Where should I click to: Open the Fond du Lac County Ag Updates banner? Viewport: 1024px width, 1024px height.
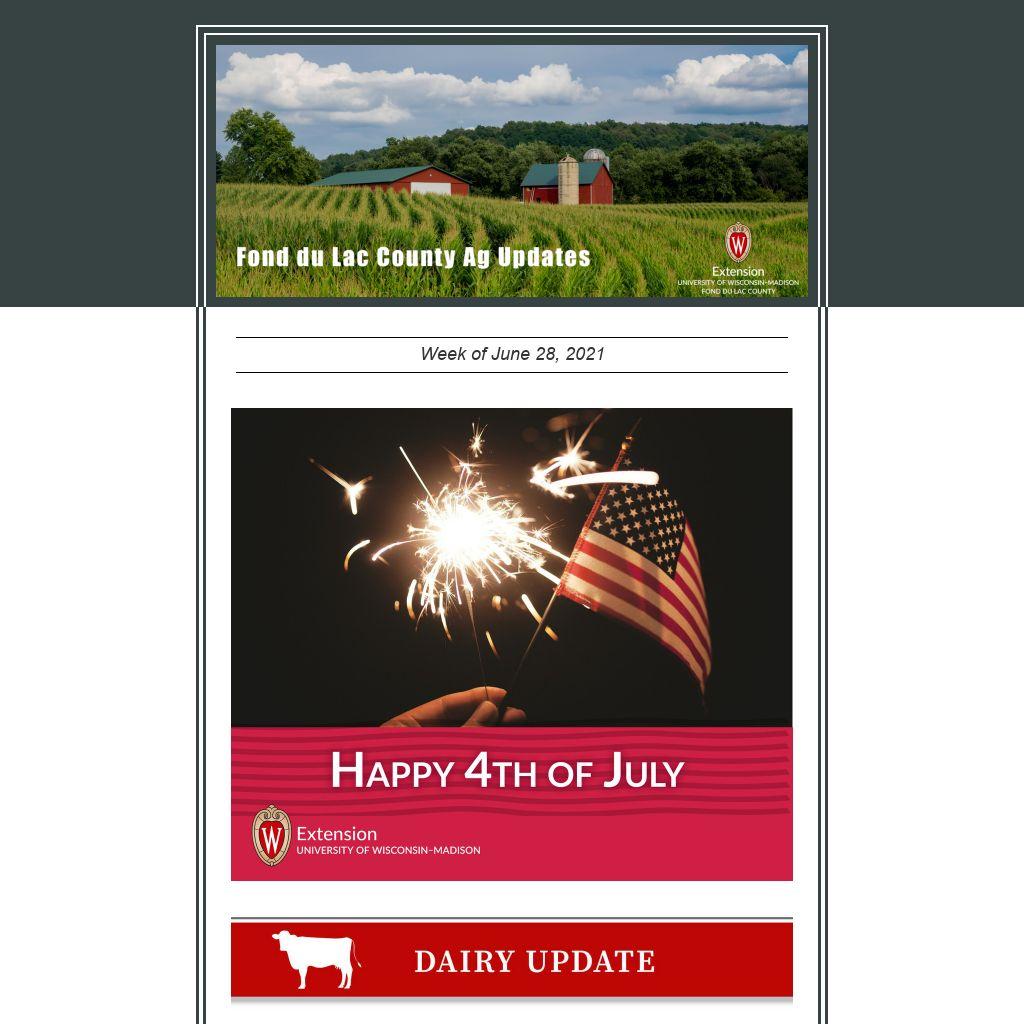click(x=511, y=171)
